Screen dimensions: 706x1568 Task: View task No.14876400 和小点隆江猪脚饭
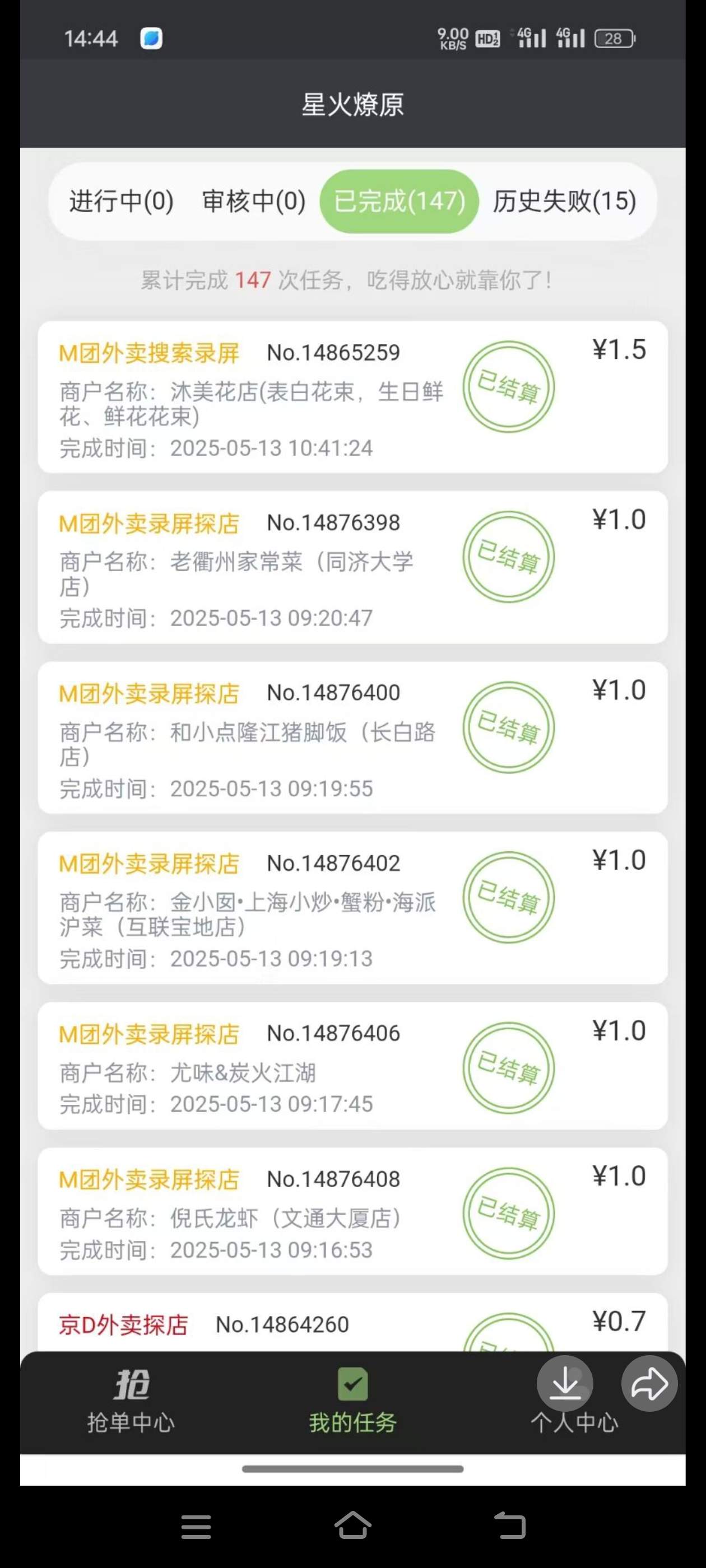click(x=352, y=738)
